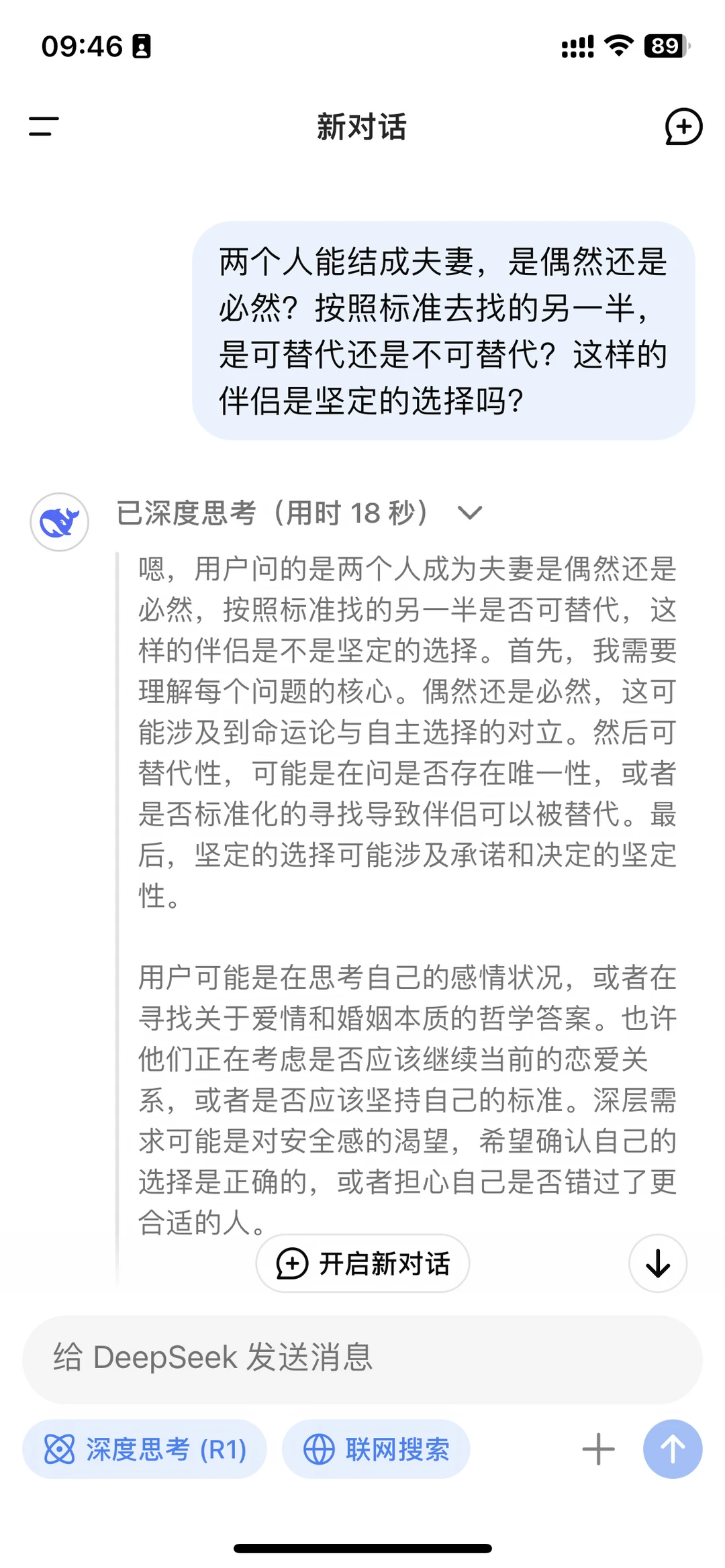This screenshot has width=725, height=1568.
Task: Toggle the 联网搜索 chip
Action: tap(376, 1449)
